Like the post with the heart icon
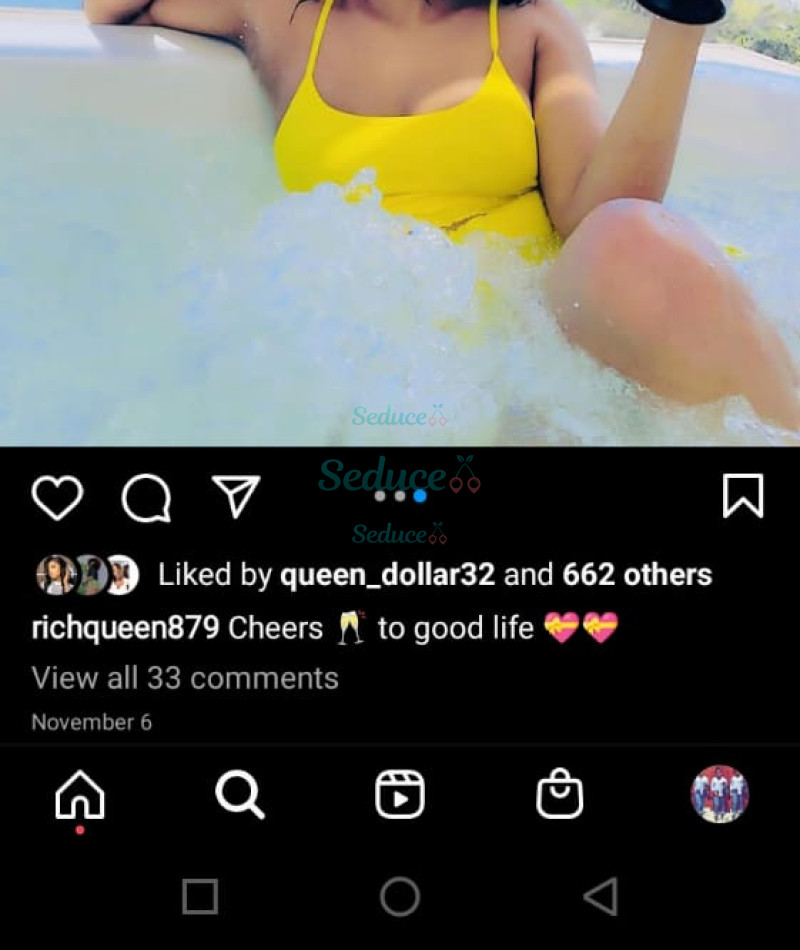Screen dimensions: 800x950 pyautogui.click(x=57, y=497)
